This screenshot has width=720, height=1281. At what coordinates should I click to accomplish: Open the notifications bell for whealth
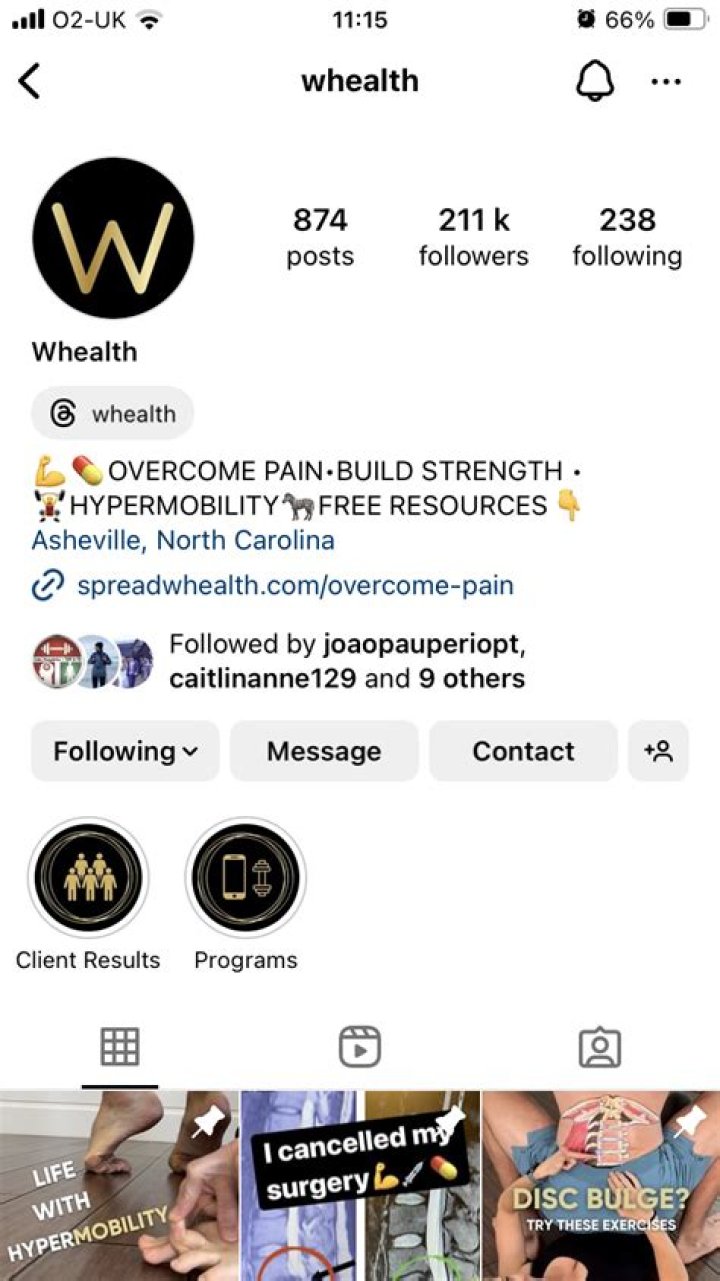595,81
